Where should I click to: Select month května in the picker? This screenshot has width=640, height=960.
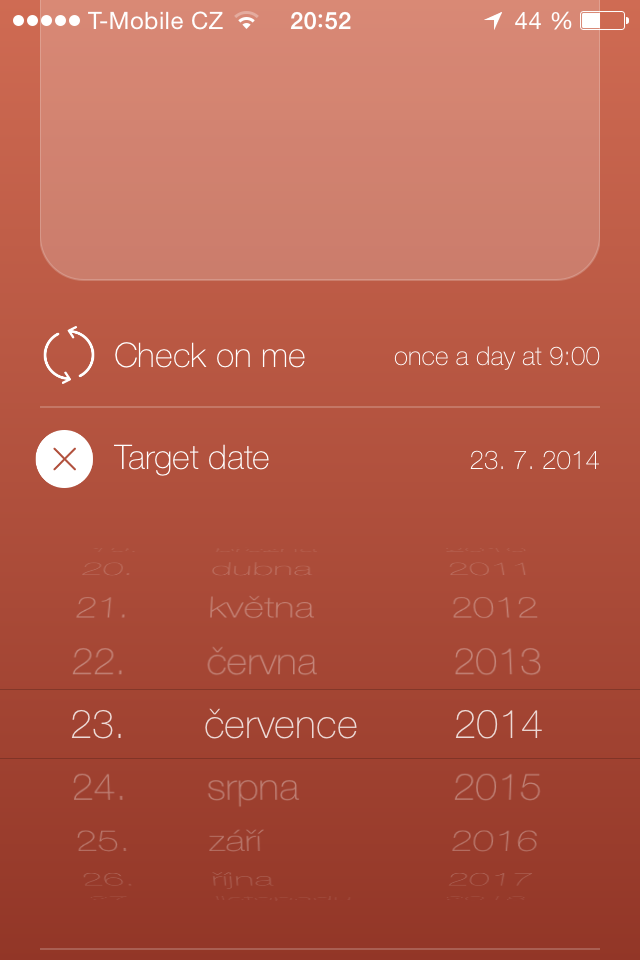261,607
